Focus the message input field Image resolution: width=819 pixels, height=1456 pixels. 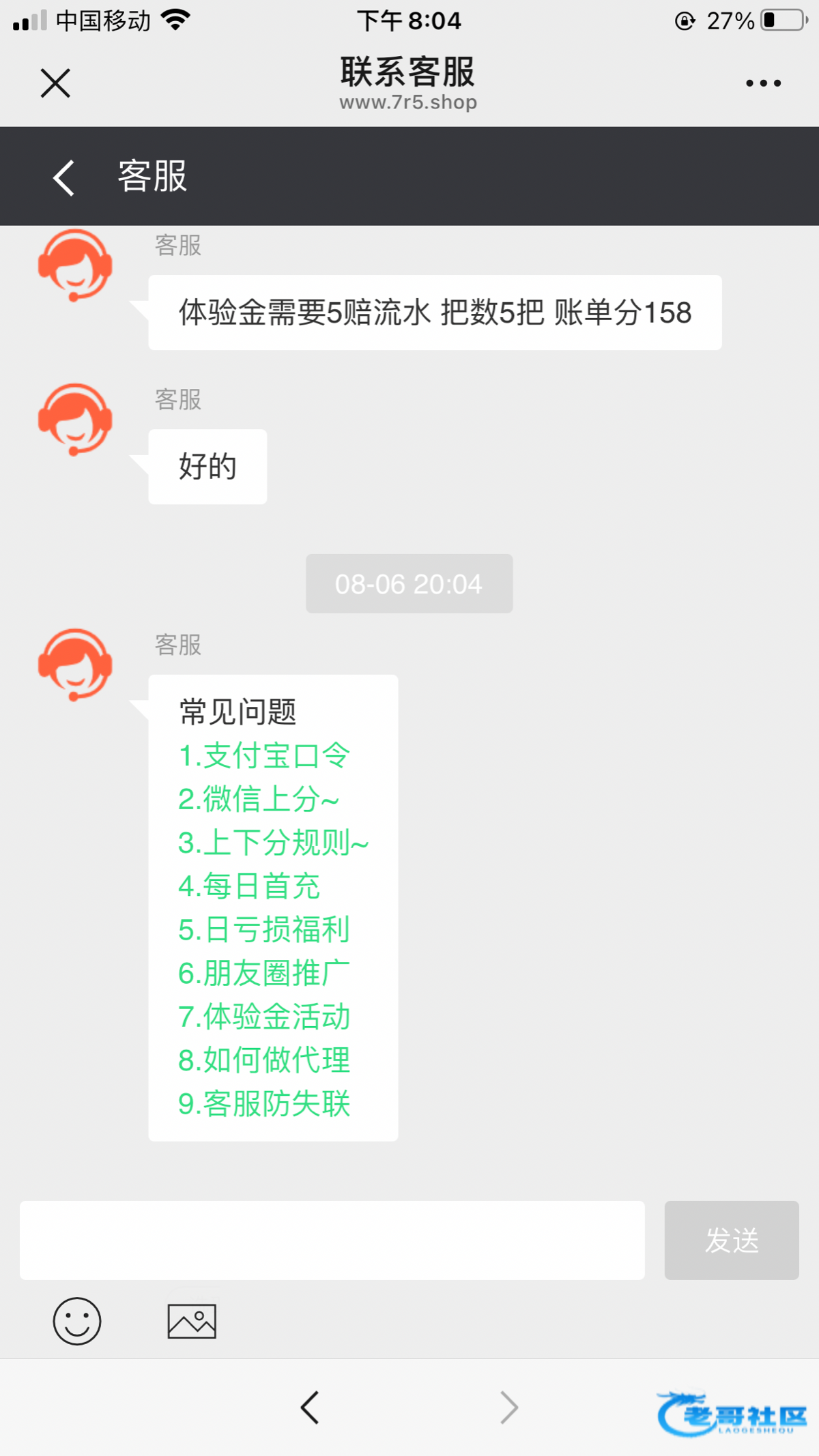(x=332, y=1240)
